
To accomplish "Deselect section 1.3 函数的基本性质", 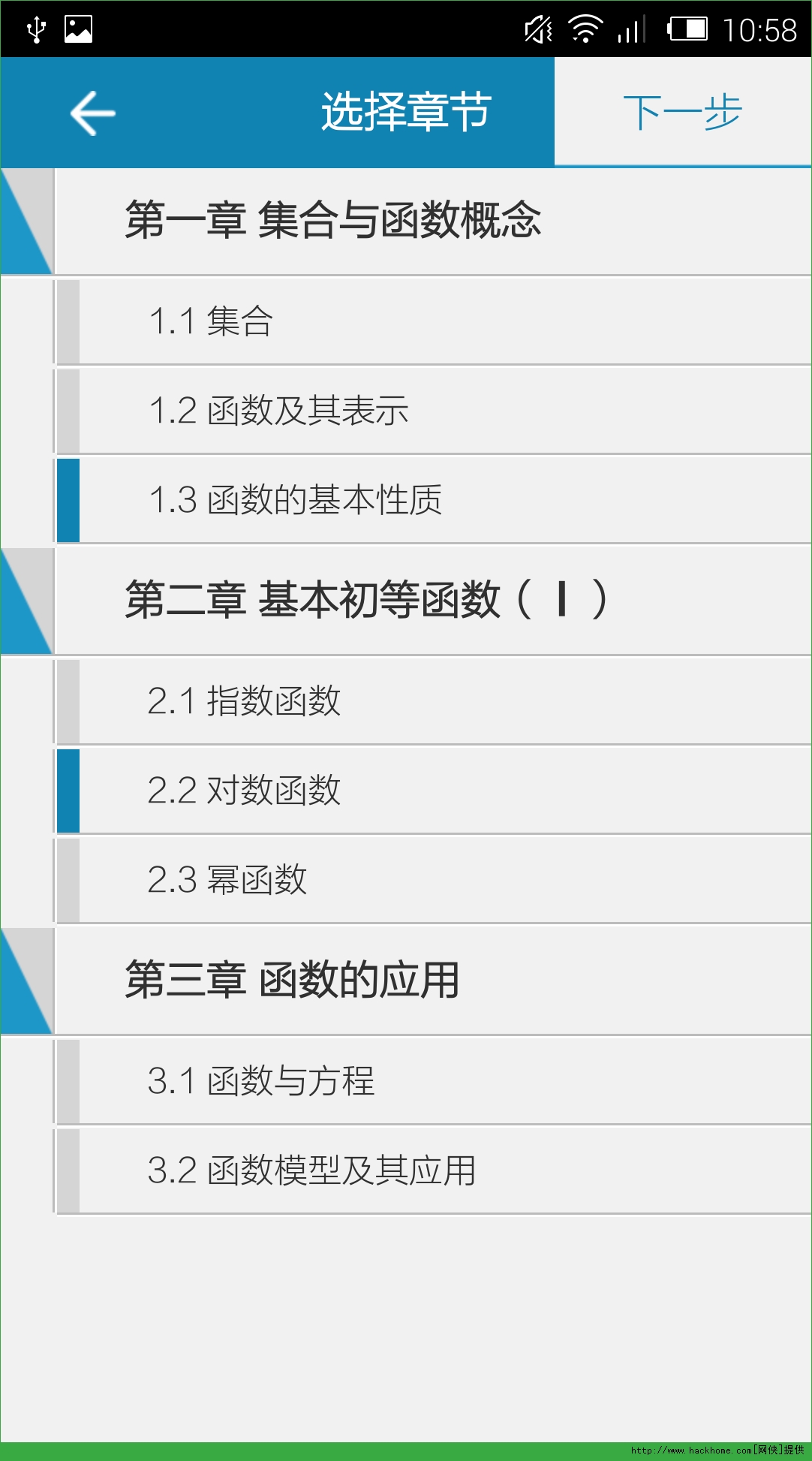I will coord(434,500).
